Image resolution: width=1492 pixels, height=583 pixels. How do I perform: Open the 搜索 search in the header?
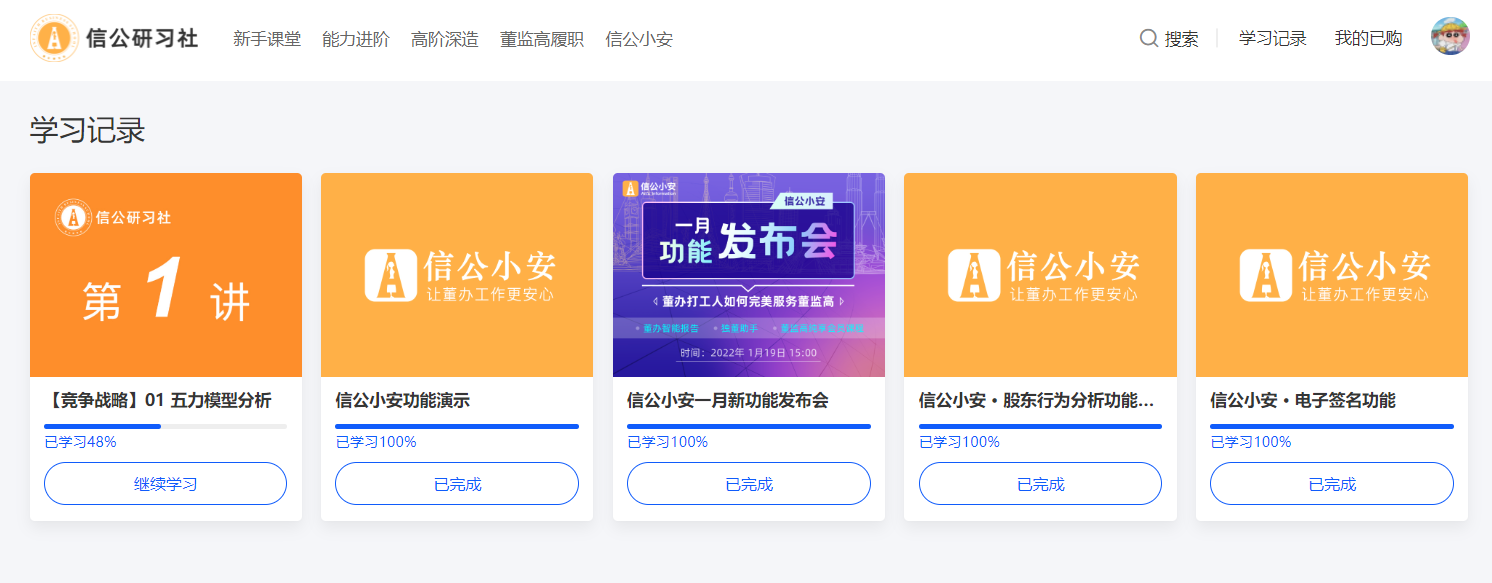tap(1169, 39)
